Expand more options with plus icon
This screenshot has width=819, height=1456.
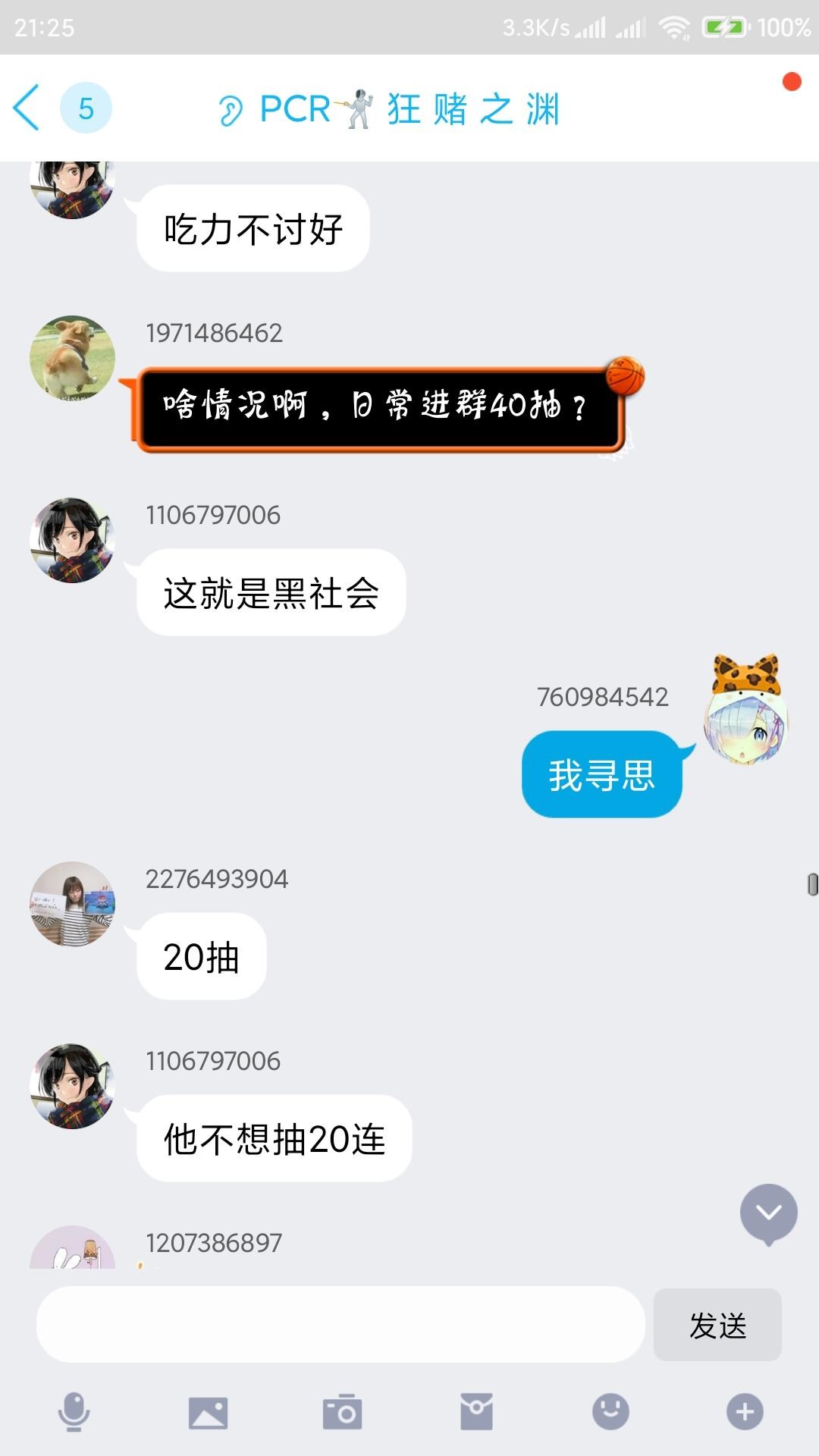coord(745,1412)
